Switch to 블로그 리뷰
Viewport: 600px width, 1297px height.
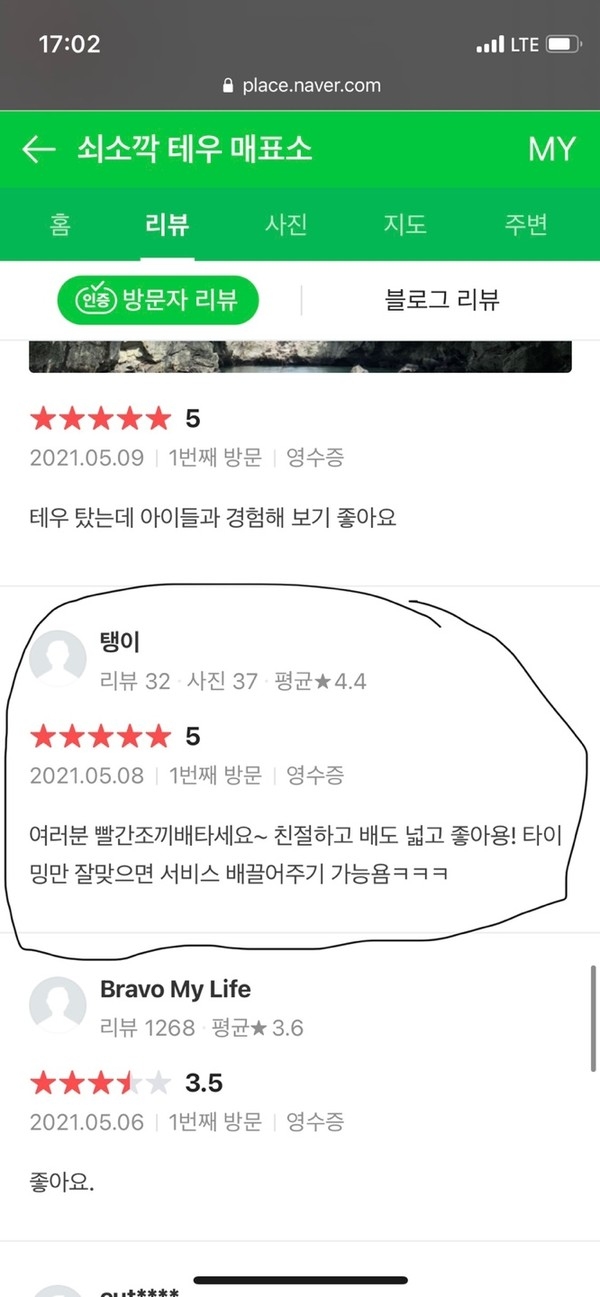tap(441, 299)
